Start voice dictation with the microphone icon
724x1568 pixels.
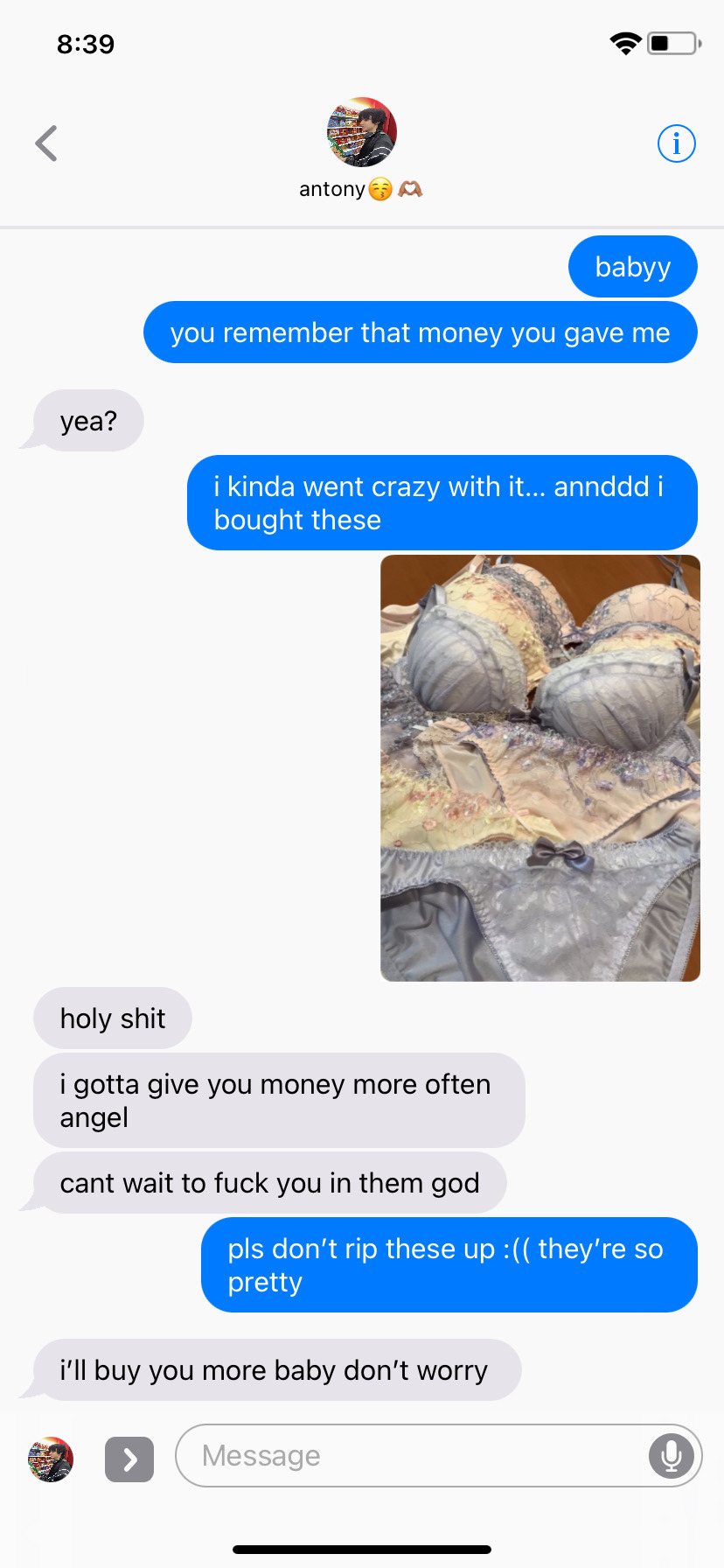tap(671, 1455)
